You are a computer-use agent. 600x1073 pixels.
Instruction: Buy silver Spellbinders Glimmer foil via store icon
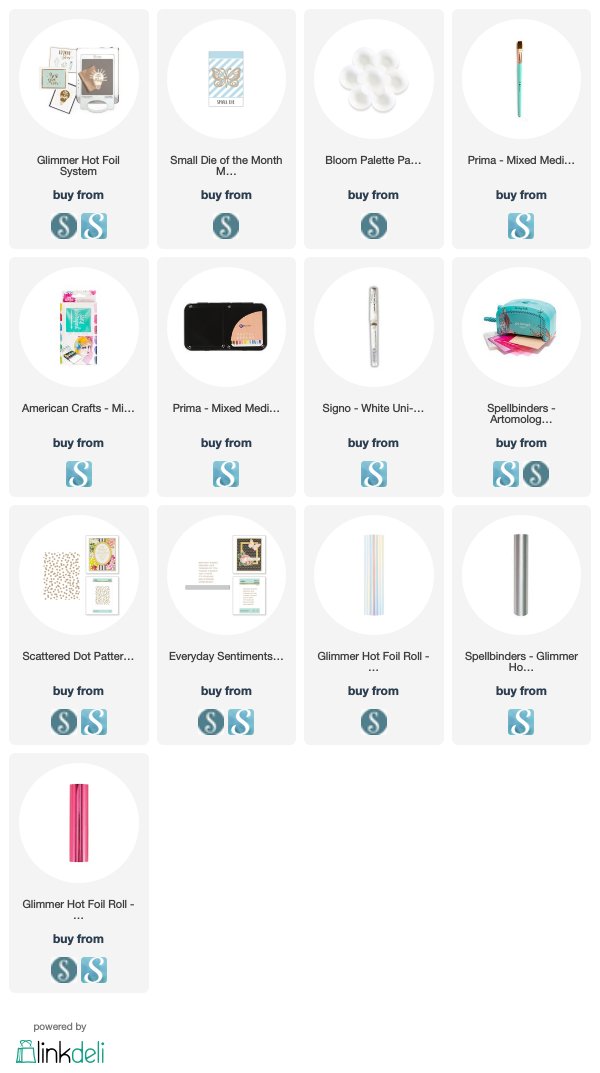coord(521,722)
